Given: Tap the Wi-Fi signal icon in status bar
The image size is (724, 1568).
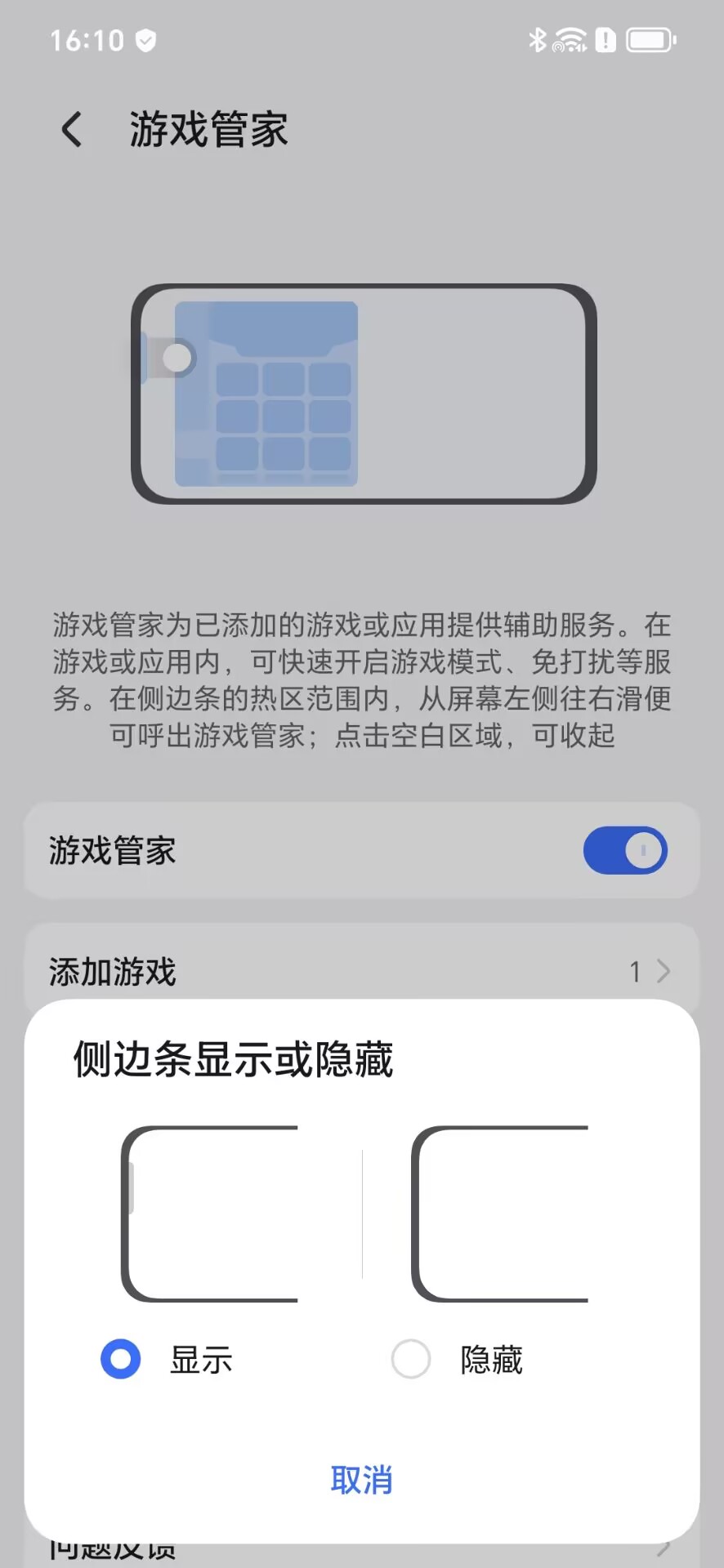Looking at the screenshot, I should click(x=569, y=38).
